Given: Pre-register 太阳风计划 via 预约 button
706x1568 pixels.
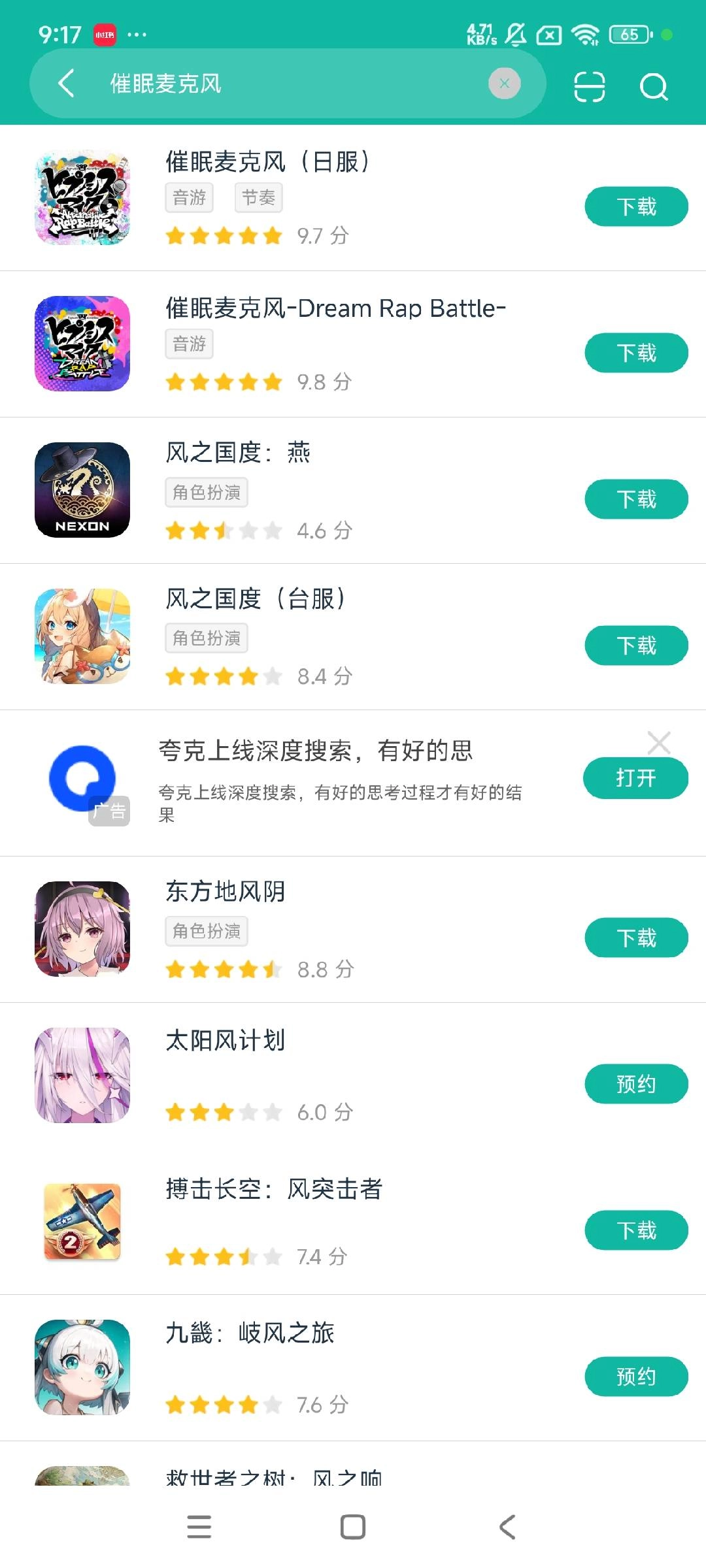Looking at the screenshot, I should 635,1083.
